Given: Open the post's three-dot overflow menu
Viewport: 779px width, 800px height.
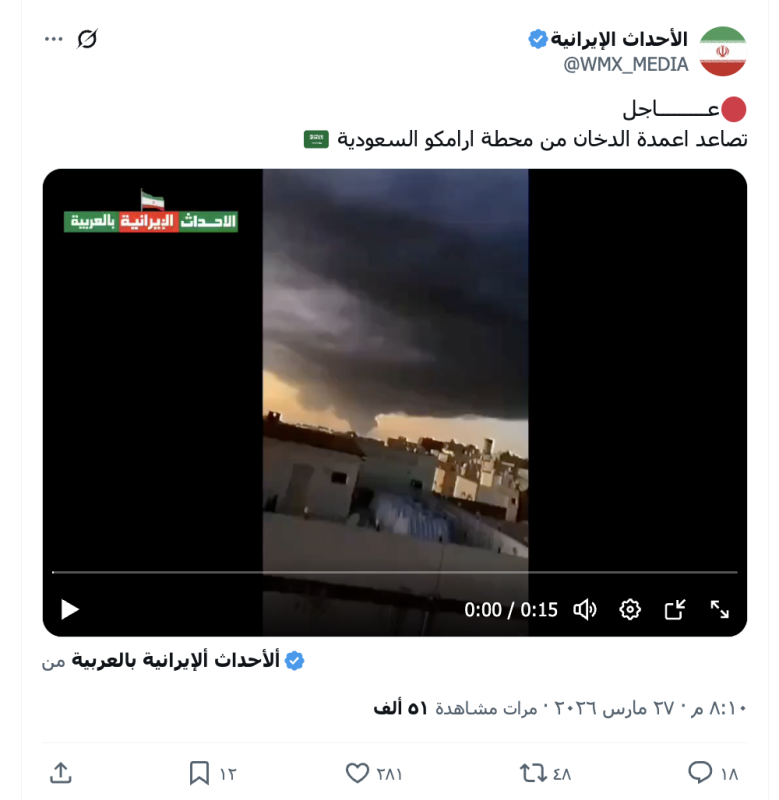Looking at the screenshot, I should pyautogui.click(x=53, y=39).
